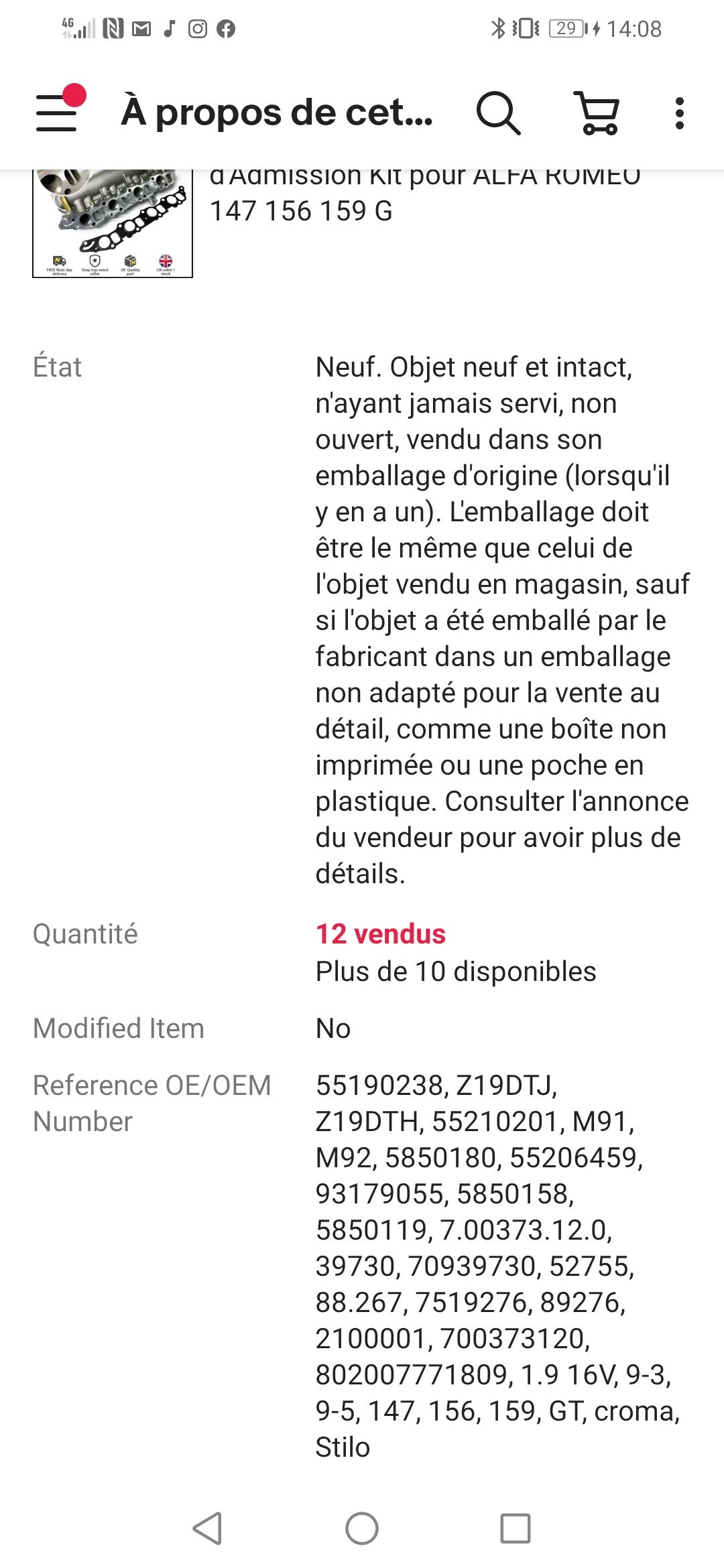Open the shopping cart
Screen dimensions: 724x1568
[597, 113]
